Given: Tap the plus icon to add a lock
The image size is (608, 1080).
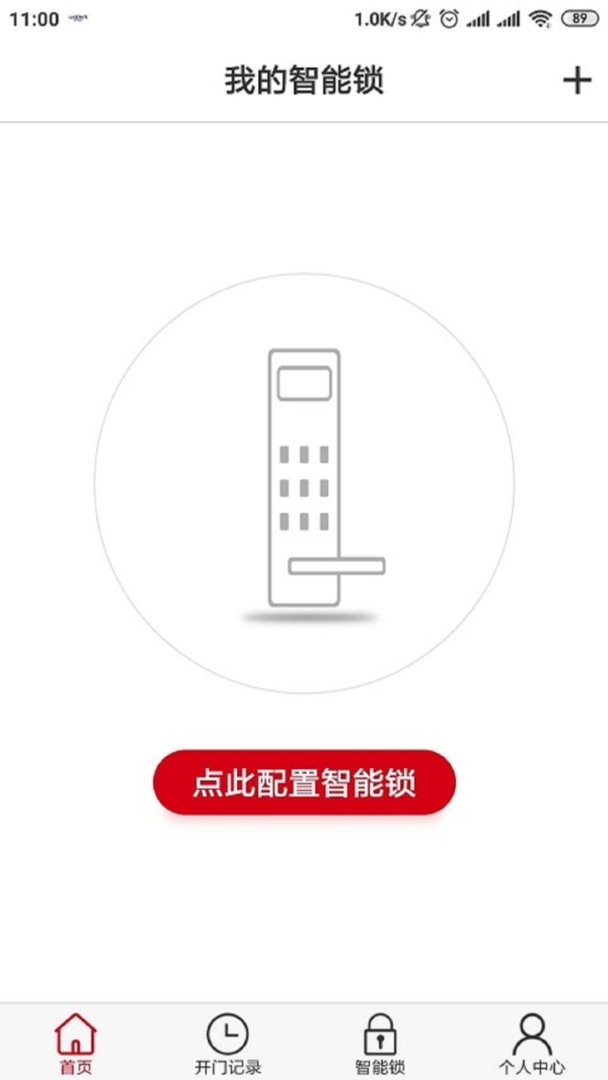Looking at the screenshot, I should (x=577, y=80).
